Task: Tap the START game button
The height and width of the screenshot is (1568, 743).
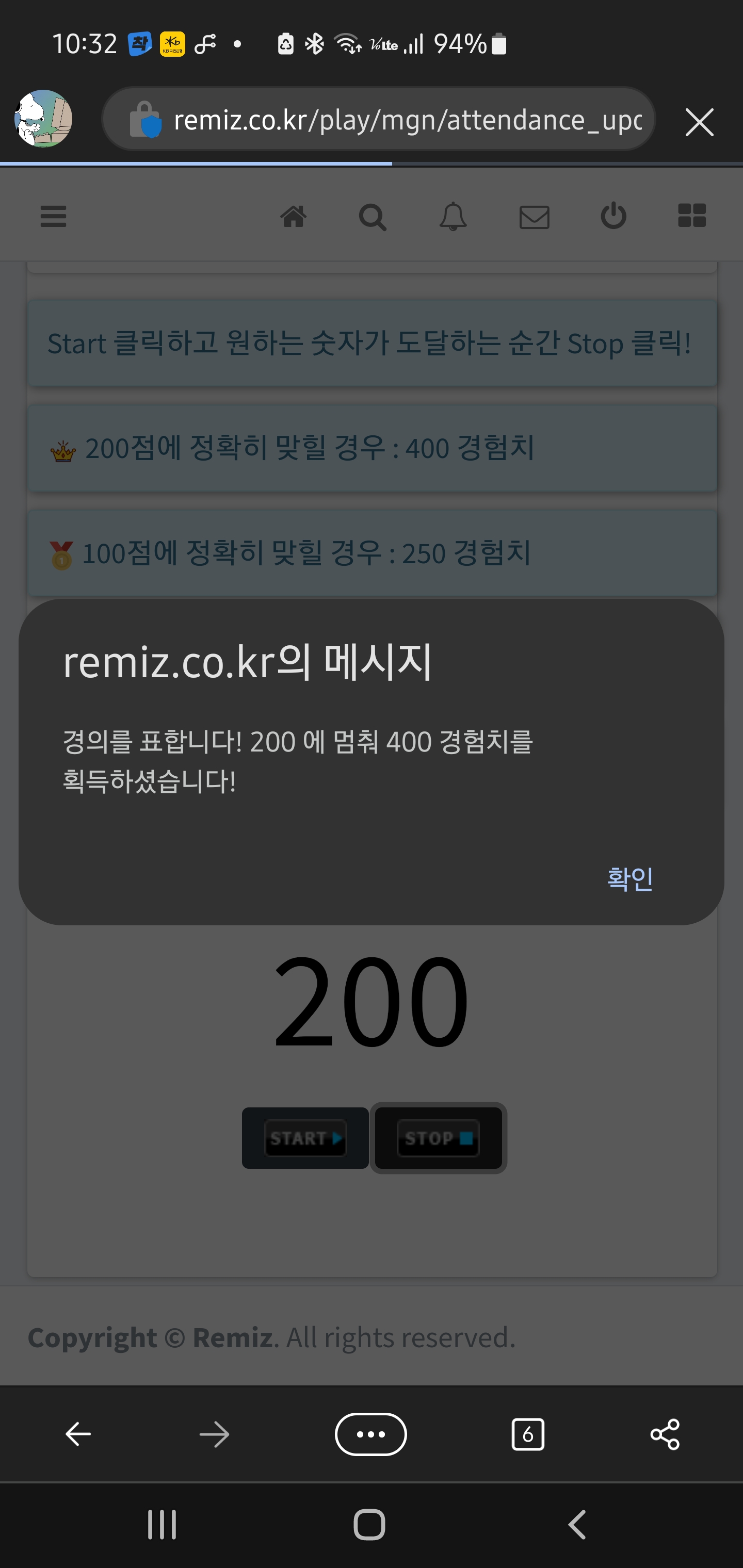Action: (x=305, y=1138)
